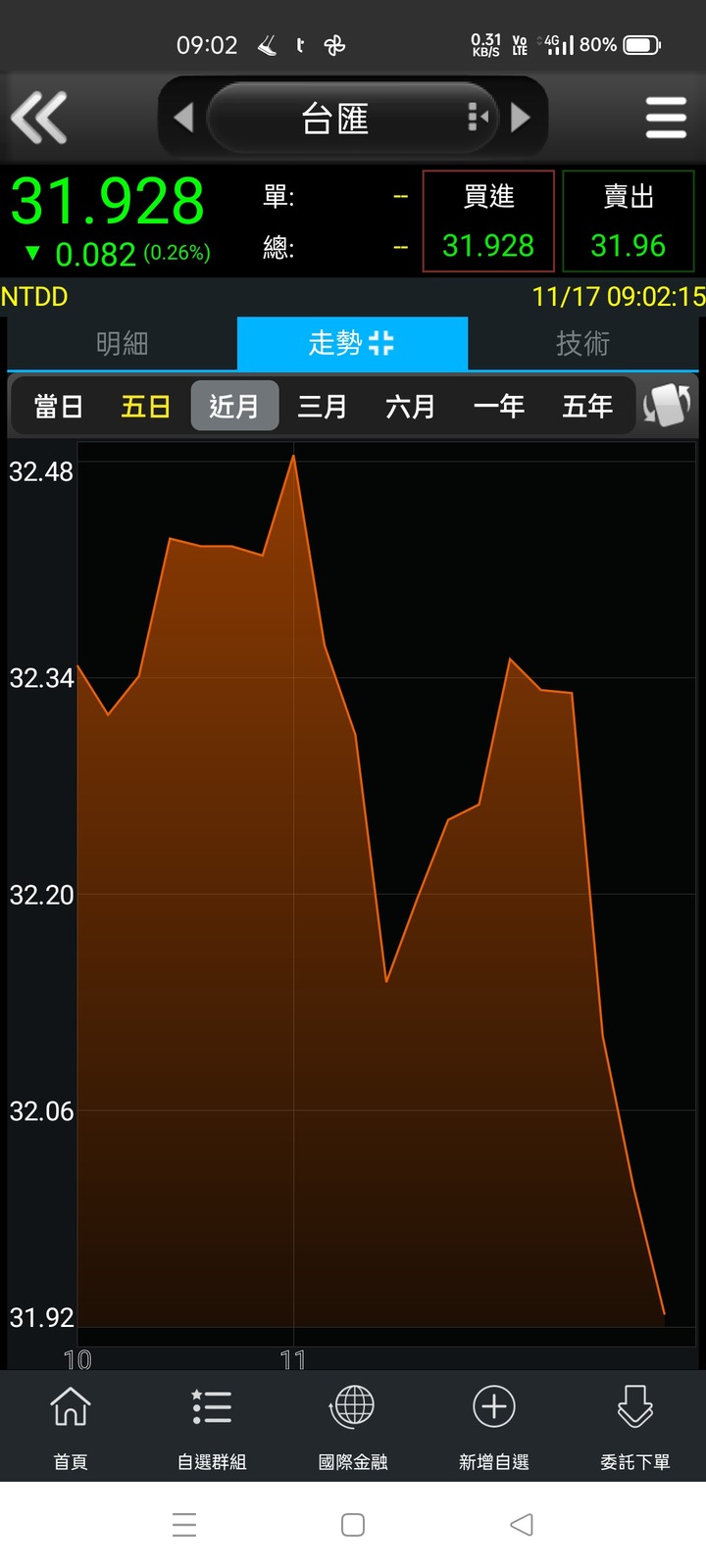The width and height of the screenshot is (706, 1568).
Task: Open the 技術 tab
Action: point(582,343)
